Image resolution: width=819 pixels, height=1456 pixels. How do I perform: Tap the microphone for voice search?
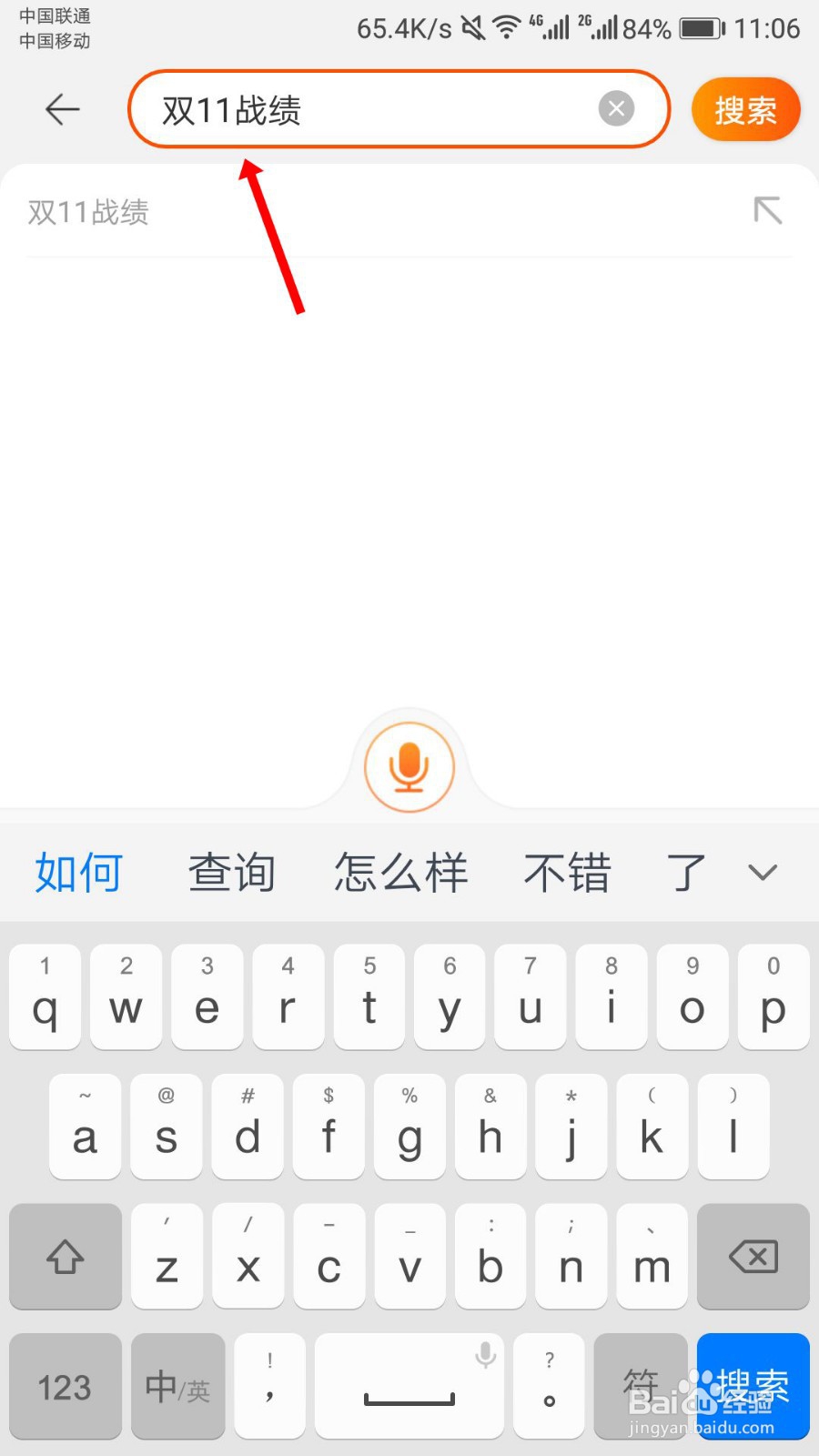point(409,766)
